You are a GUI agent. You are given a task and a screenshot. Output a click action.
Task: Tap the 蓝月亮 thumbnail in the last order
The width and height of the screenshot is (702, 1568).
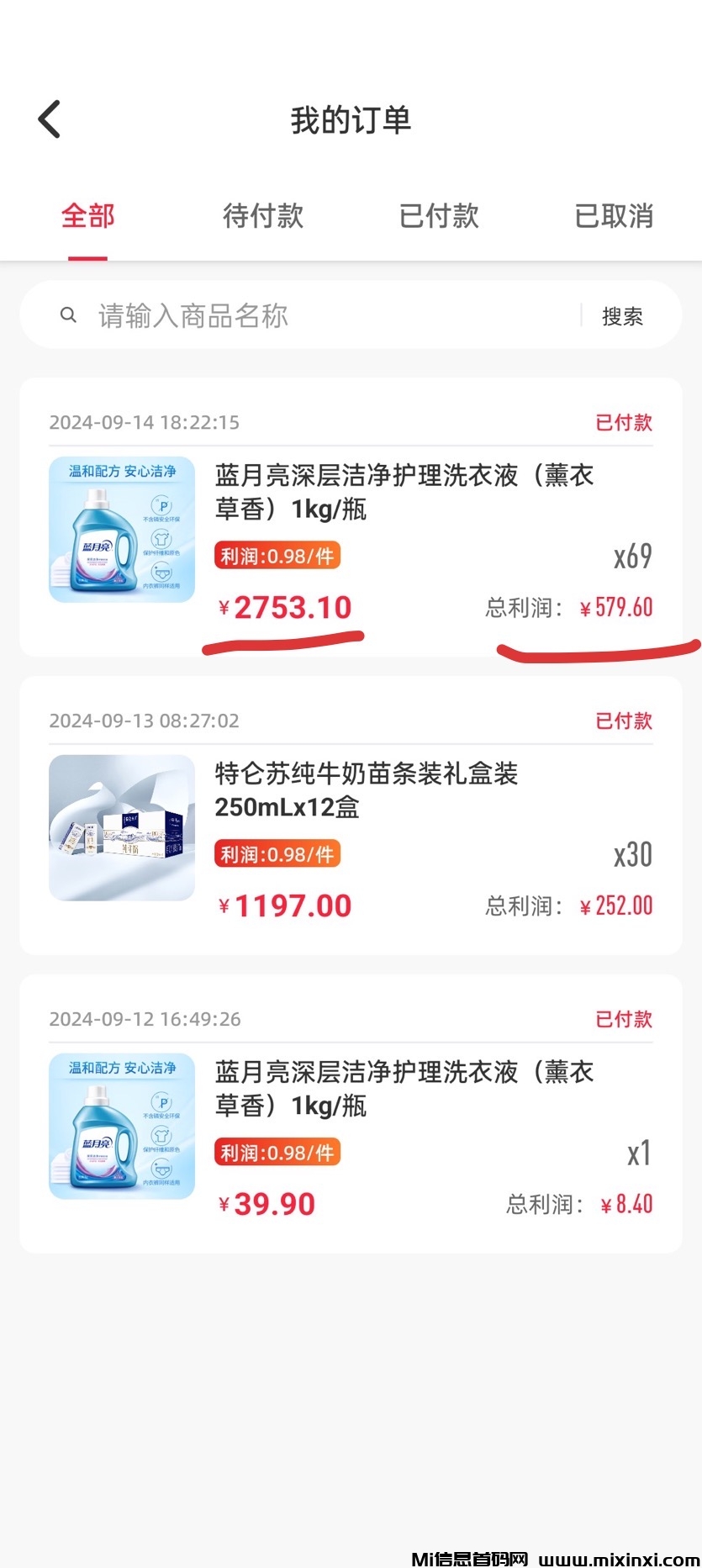(121, 1126)
